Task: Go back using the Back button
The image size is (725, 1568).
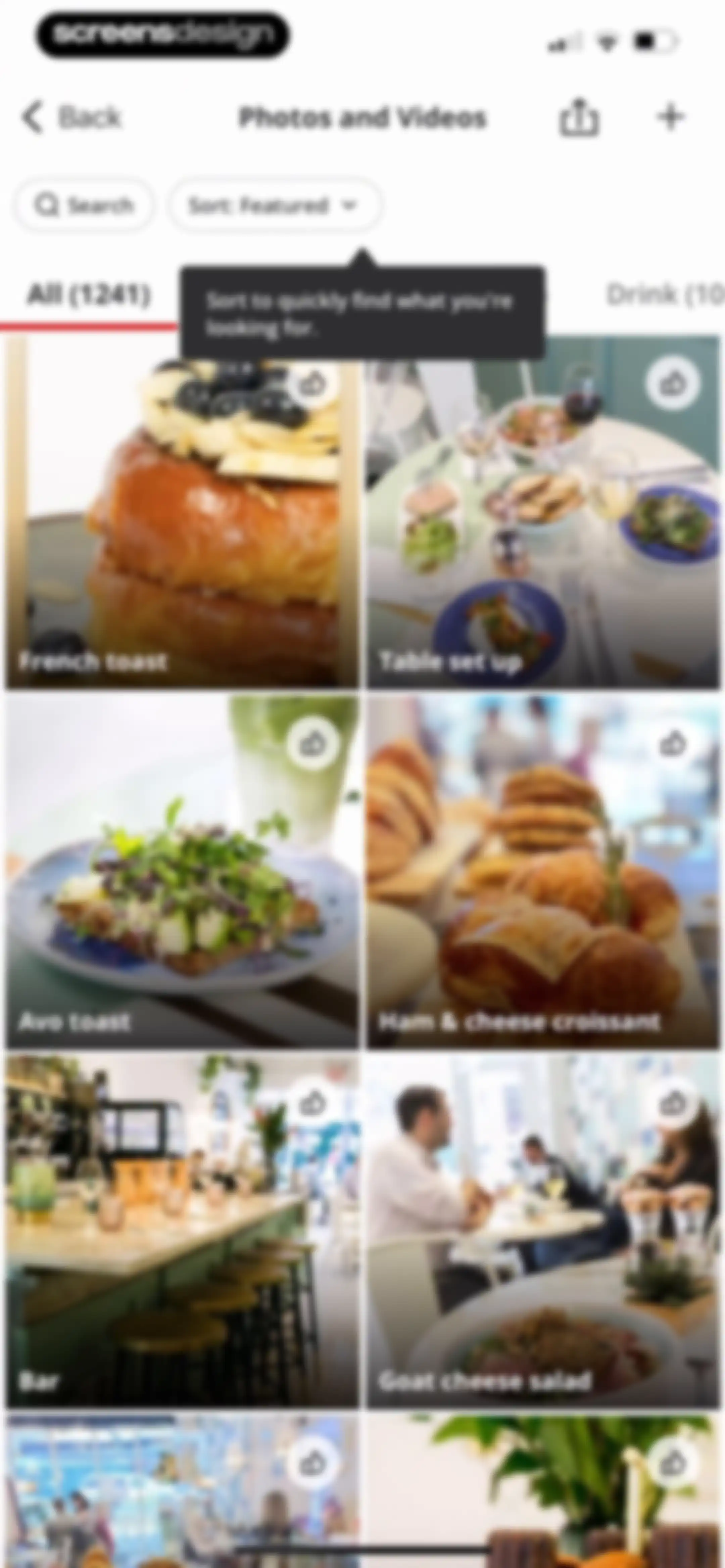Action: coord(72,117)
